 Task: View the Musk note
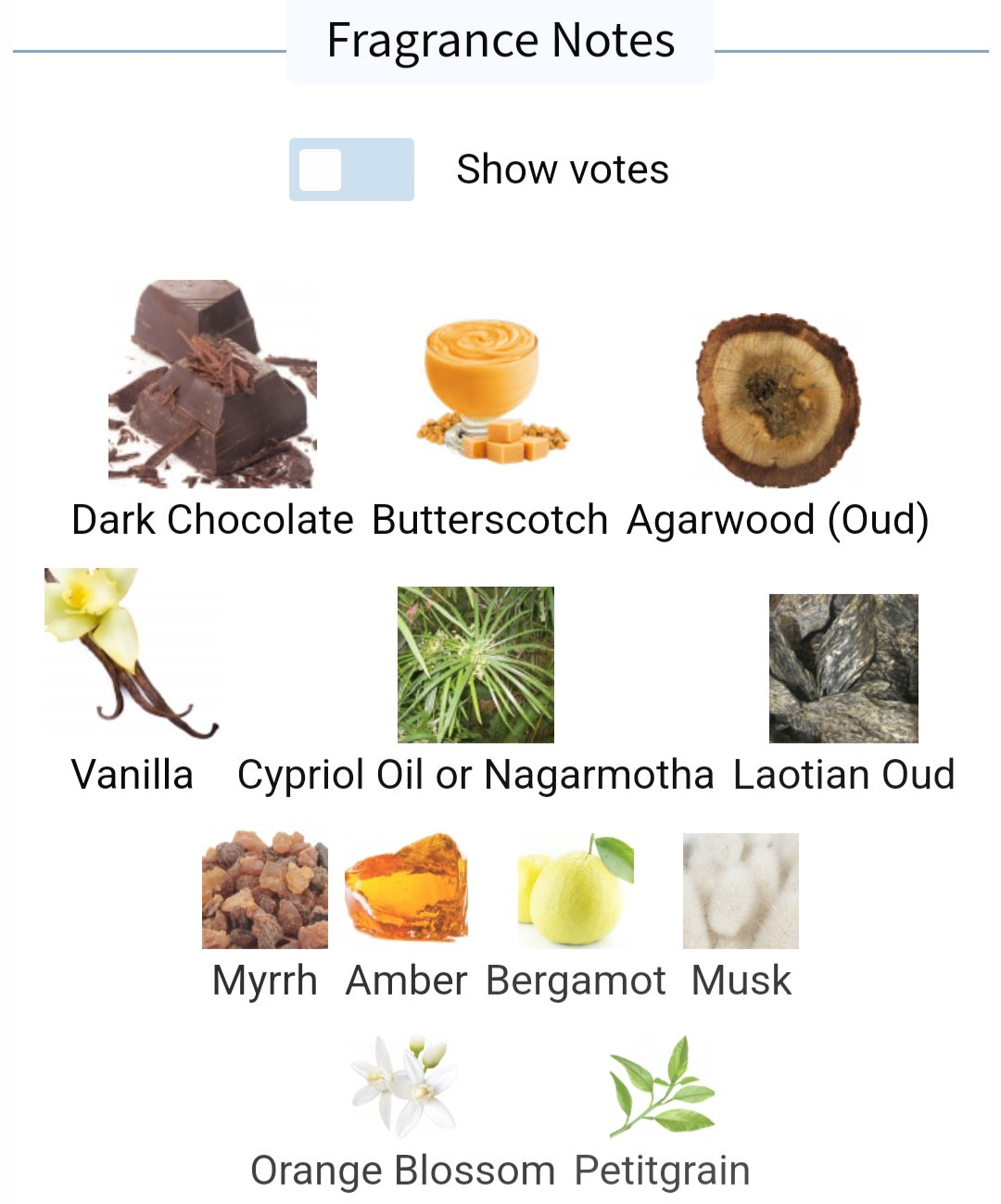[x=741, y=891]
